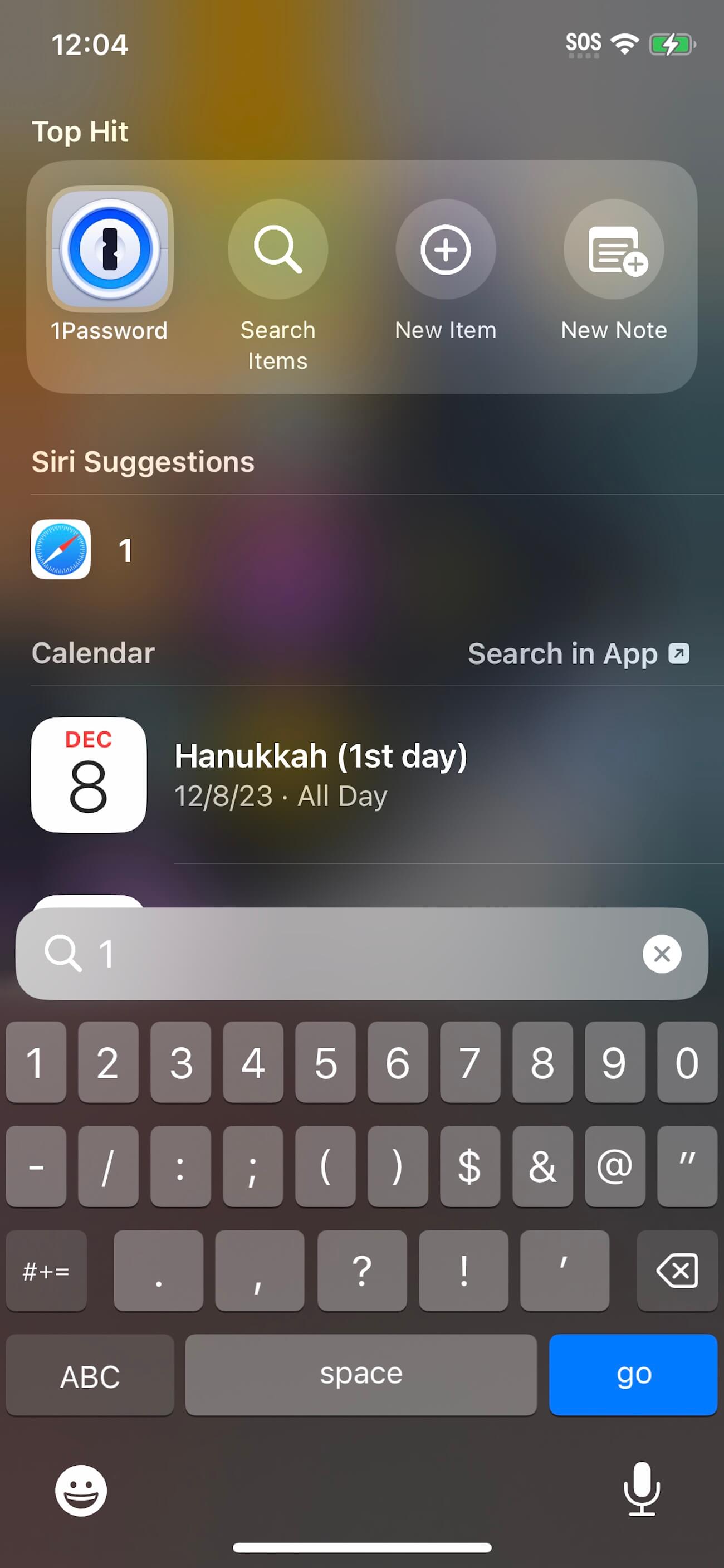Create a New Note via 1Password quick action
This screenshot has height=1568, width=724.
coord(613,251)
